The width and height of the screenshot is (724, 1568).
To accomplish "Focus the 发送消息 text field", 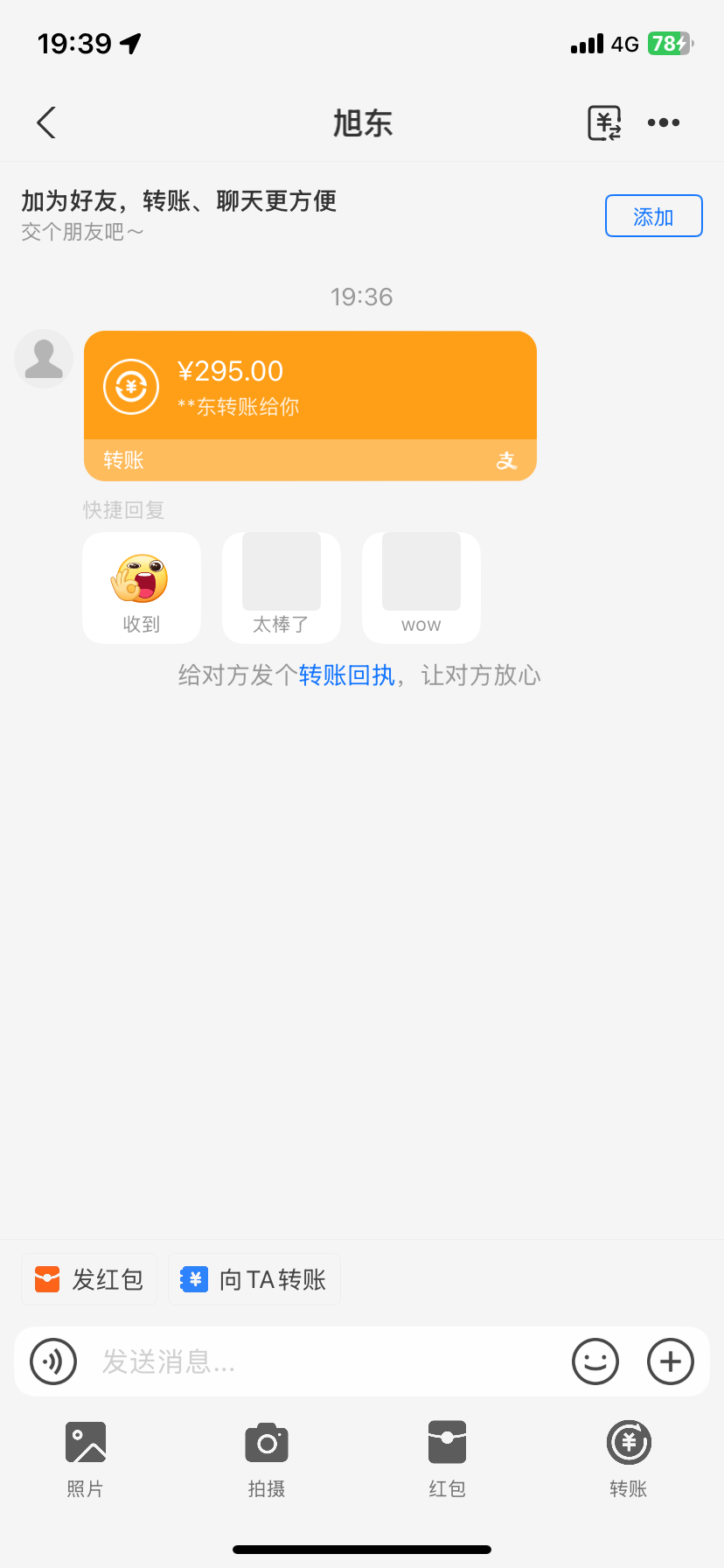I will pyautogui.click(x=324, y=1361).
